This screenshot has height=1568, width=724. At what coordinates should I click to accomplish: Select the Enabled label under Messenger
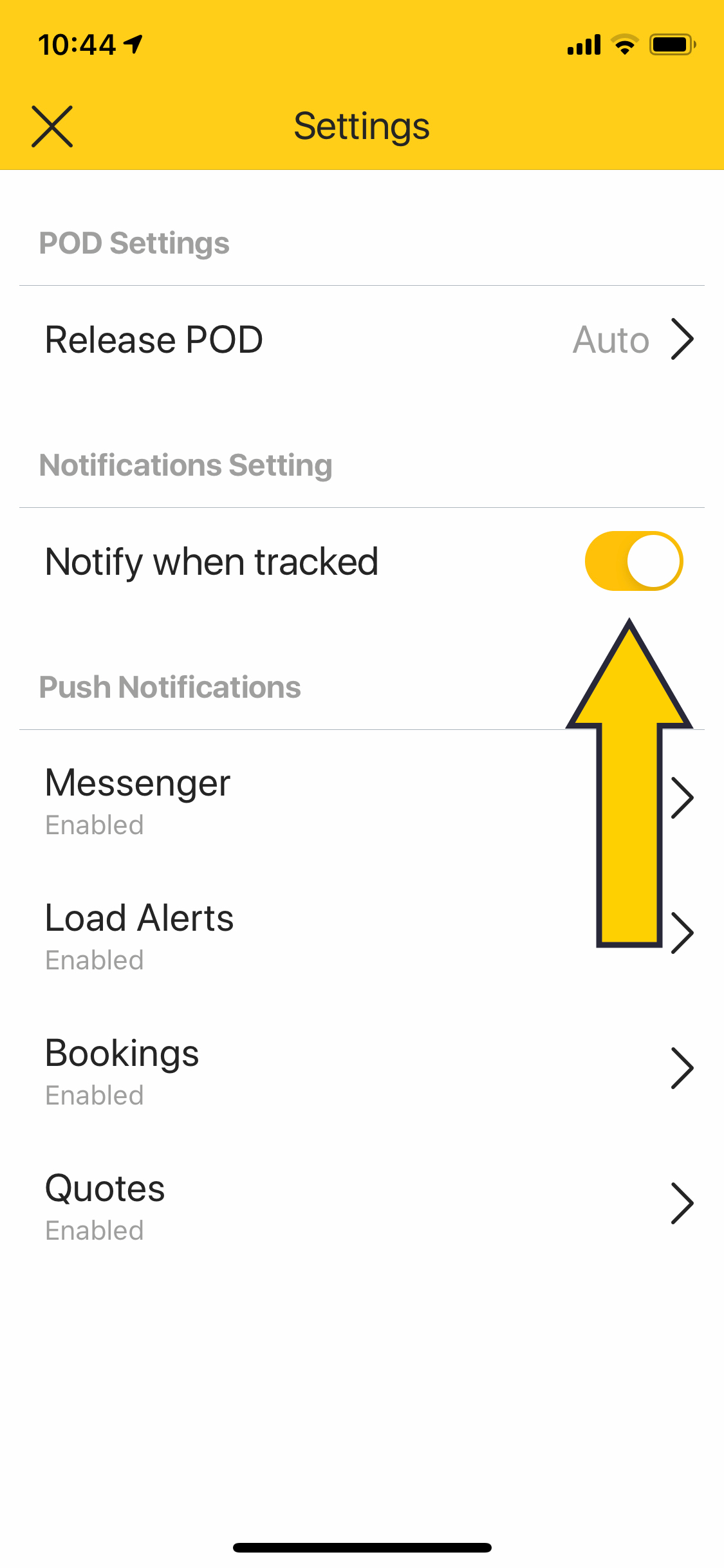click(x=94, y=825)
